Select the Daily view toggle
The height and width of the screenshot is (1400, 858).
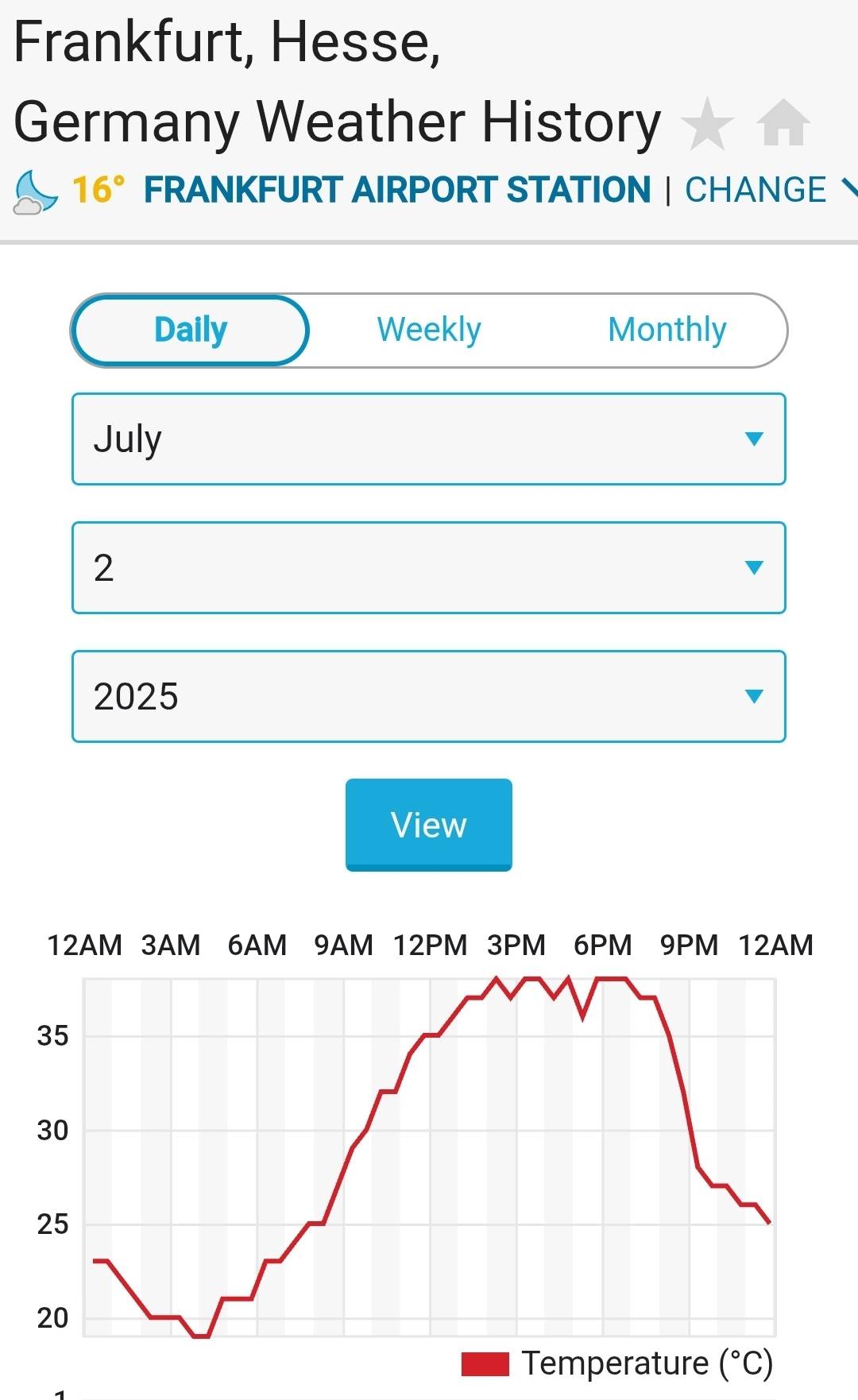pyautogui.click(x=190, y=328)
